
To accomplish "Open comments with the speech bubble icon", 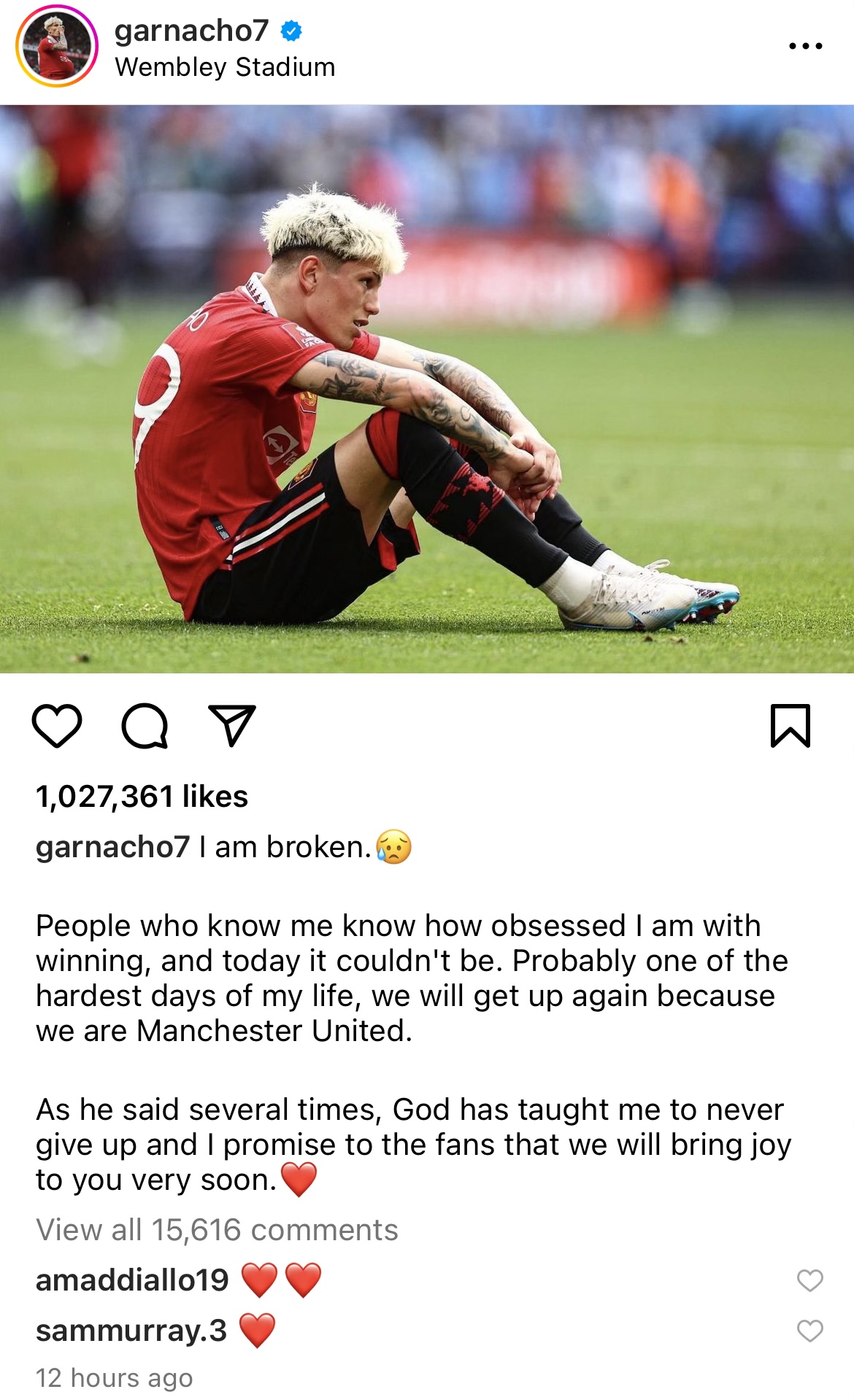I will 145,726.
